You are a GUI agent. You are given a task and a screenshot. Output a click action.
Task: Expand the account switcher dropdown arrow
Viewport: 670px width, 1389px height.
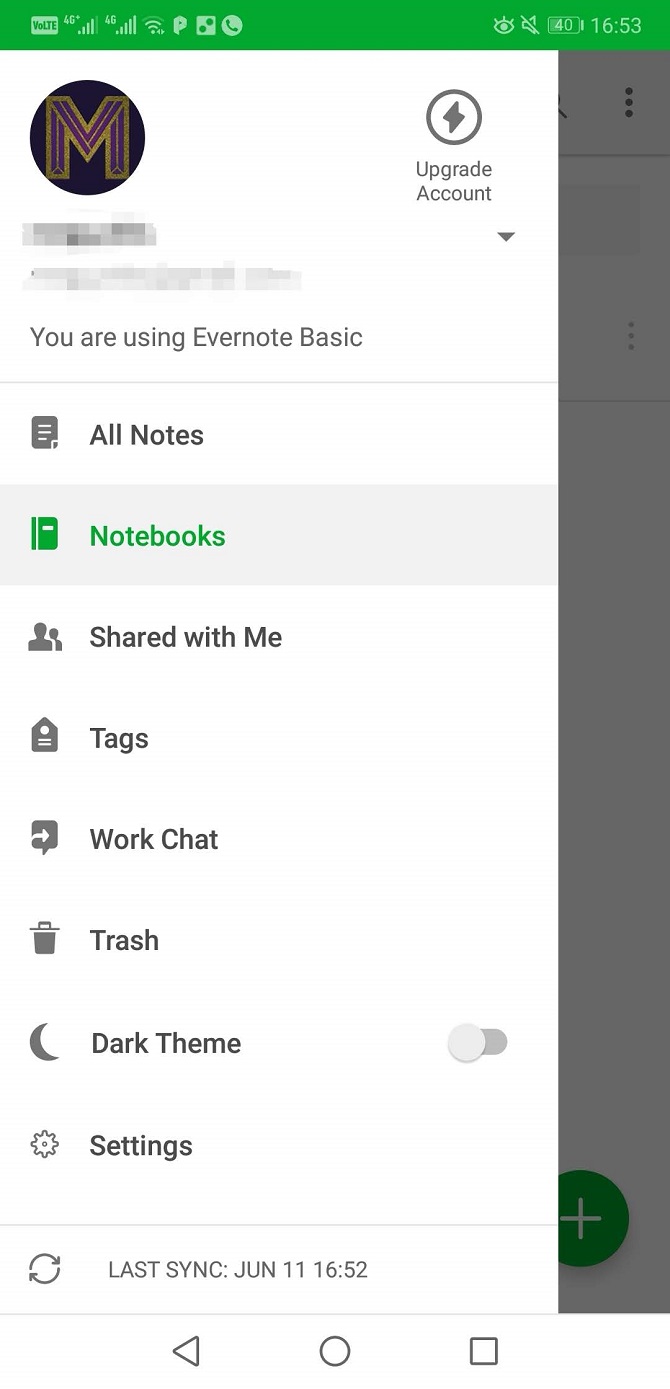click(506, 237)
